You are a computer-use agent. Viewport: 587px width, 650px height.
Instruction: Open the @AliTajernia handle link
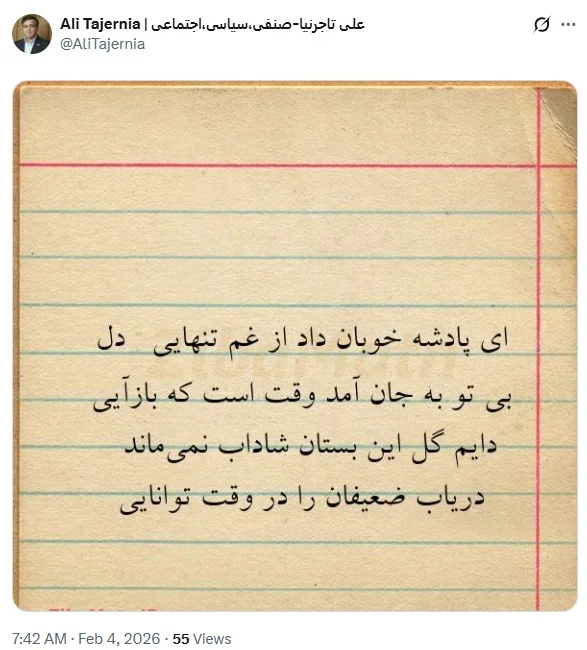pos(102,44)
